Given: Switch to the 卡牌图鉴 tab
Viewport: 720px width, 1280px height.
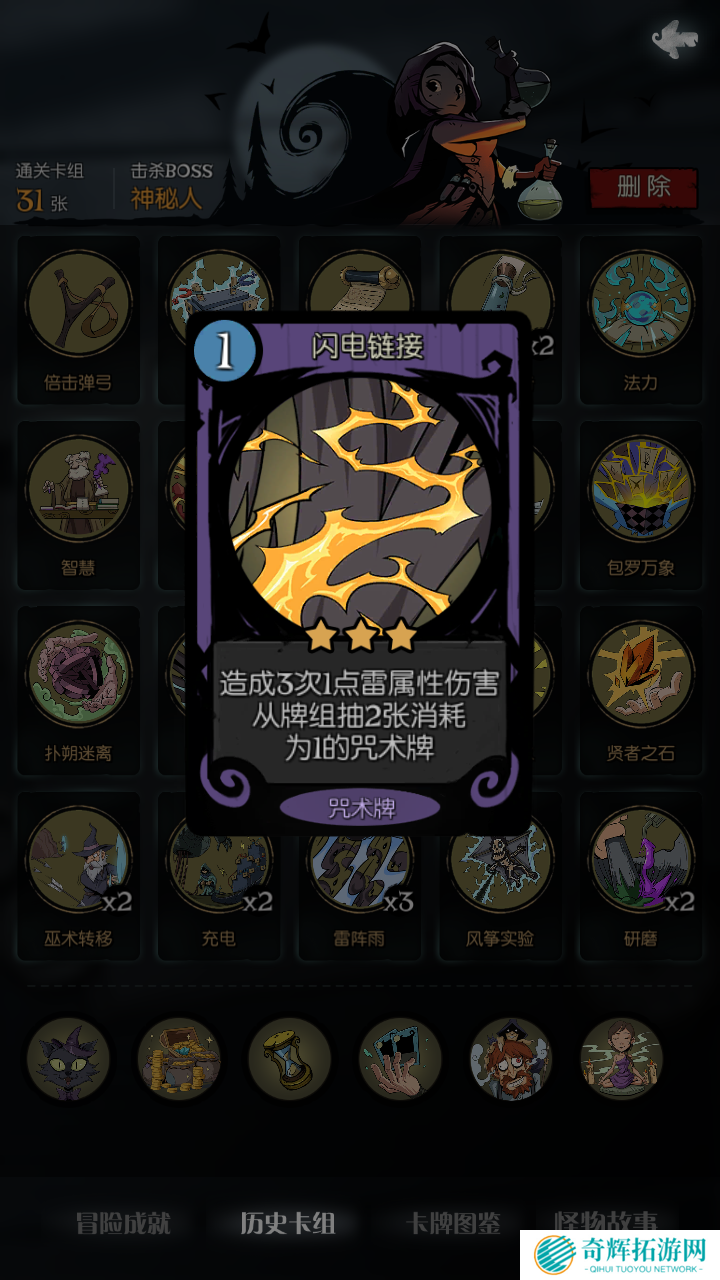Looking at the screenshot, I should tap(453, 1223).
